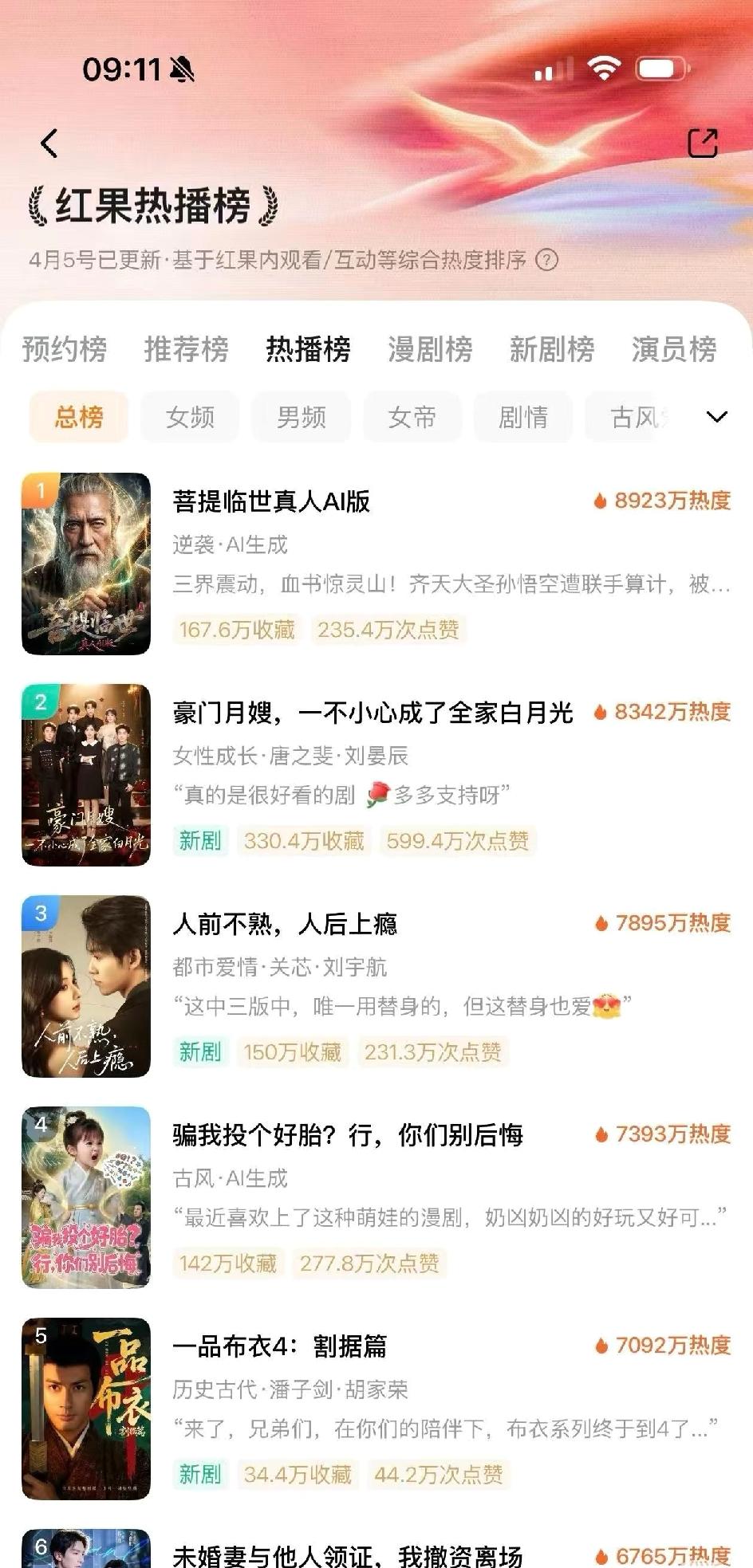Activate the 剧情 filter chip
Viewport: 753px width, 1568px height.
pyautogui.click(x=522, y=416)
